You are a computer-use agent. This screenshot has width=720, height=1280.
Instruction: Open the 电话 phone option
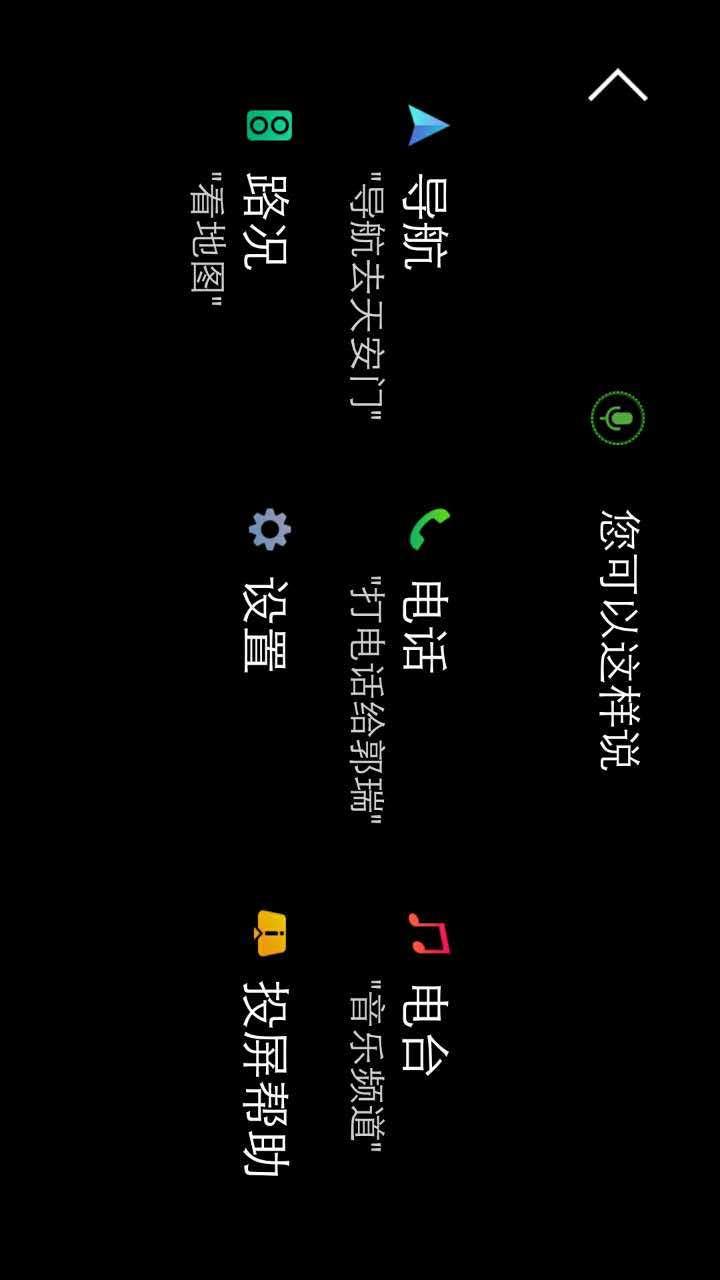[425, 626]
